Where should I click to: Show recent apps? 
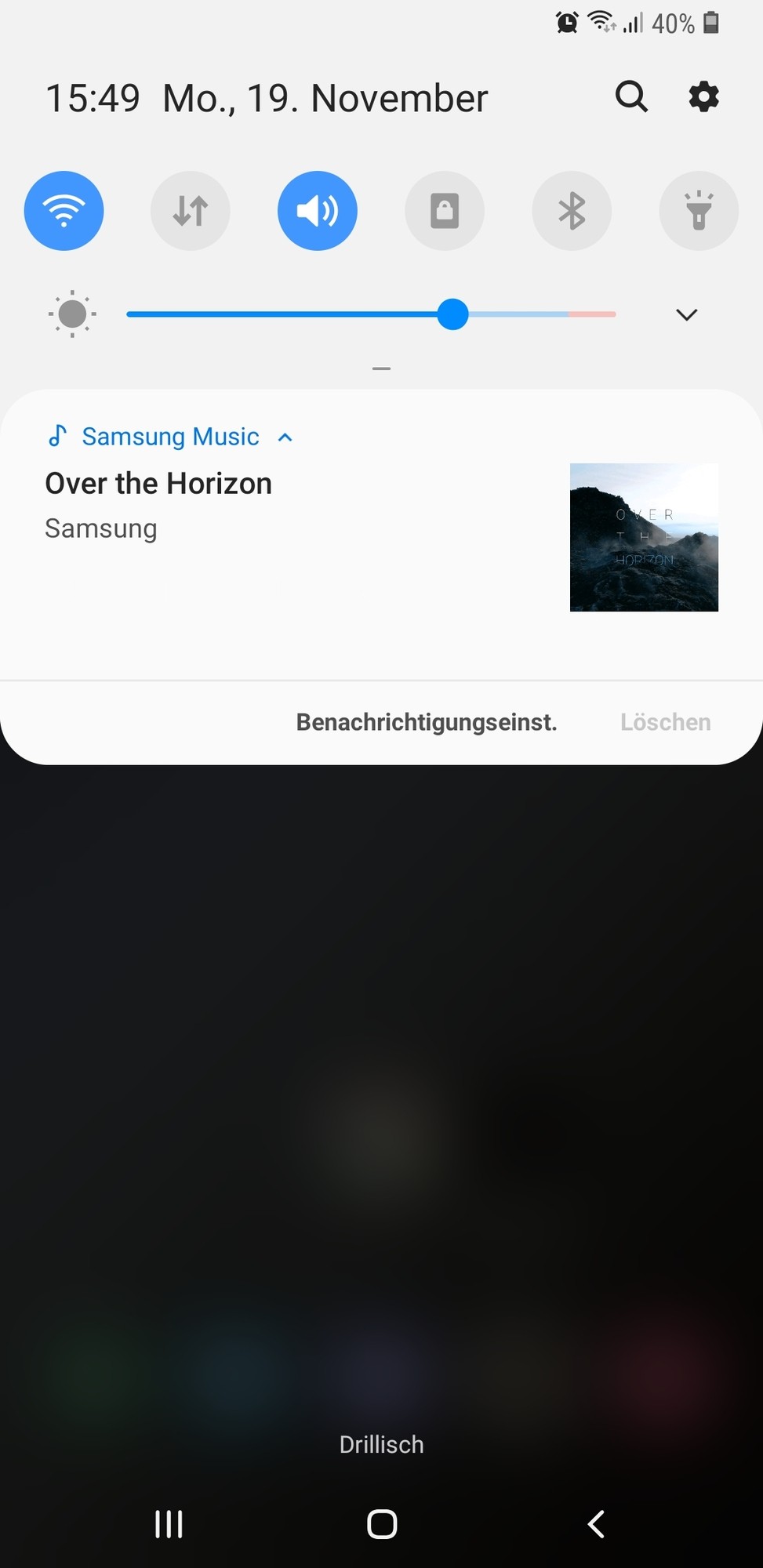pyautogui.click(x=169, y=1524)
